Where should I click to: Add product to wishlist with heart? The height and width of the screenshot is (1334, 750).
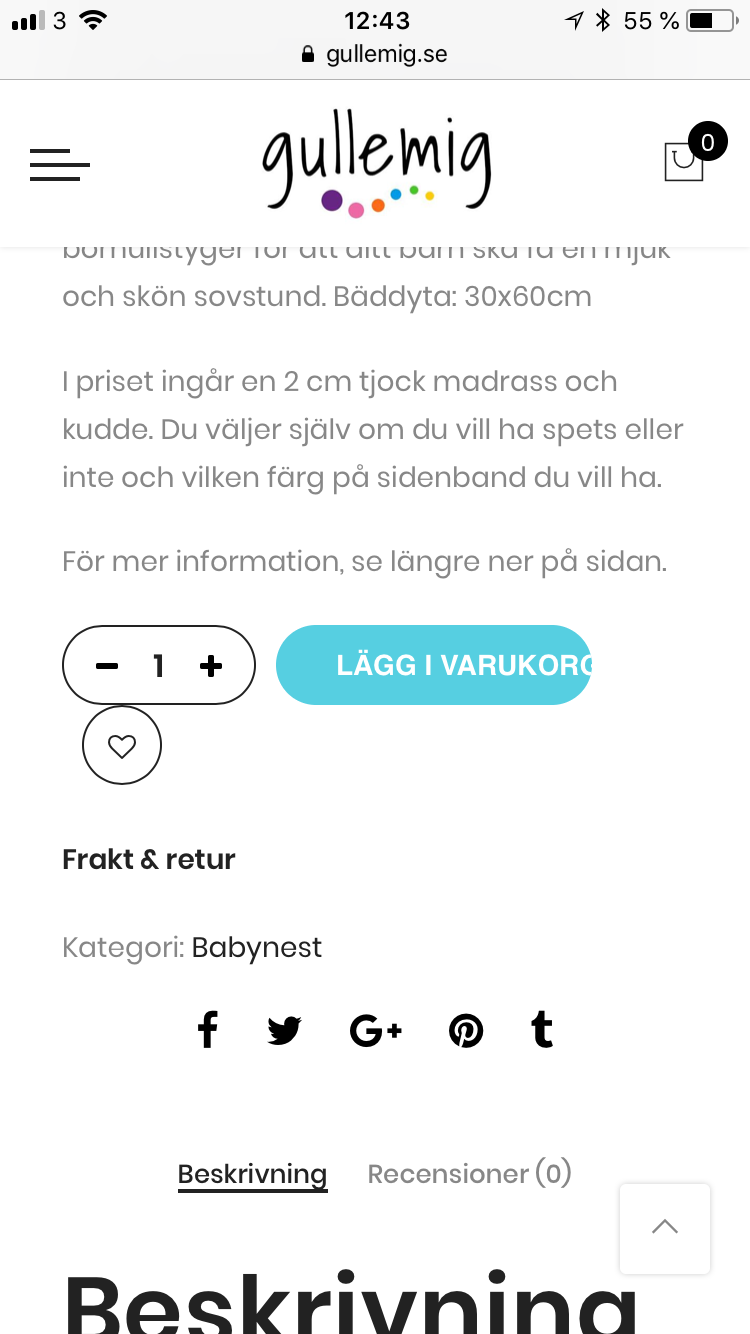point(122,746)
